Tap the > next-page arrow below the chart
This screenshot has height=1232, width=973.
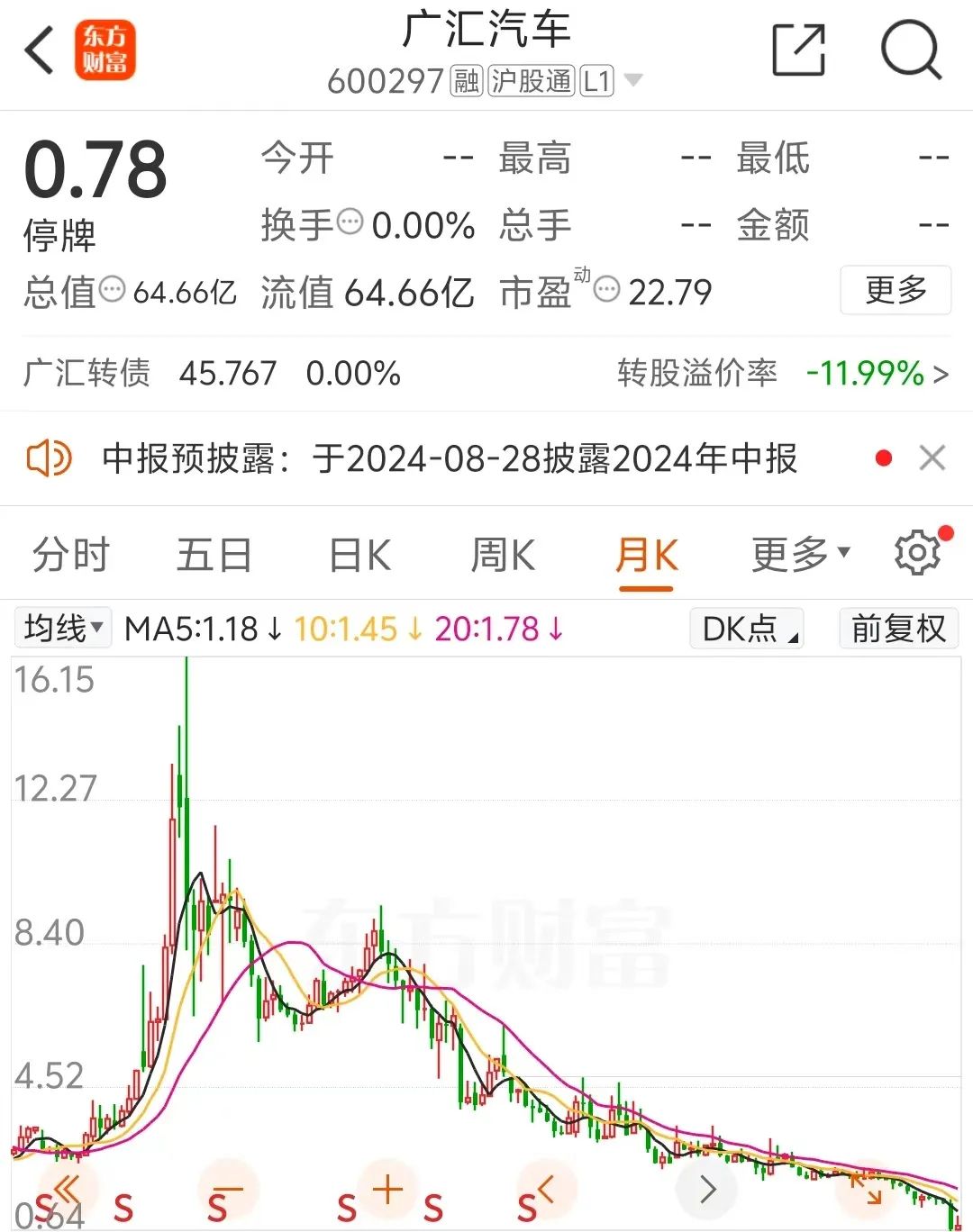[x=706, y=1189]
